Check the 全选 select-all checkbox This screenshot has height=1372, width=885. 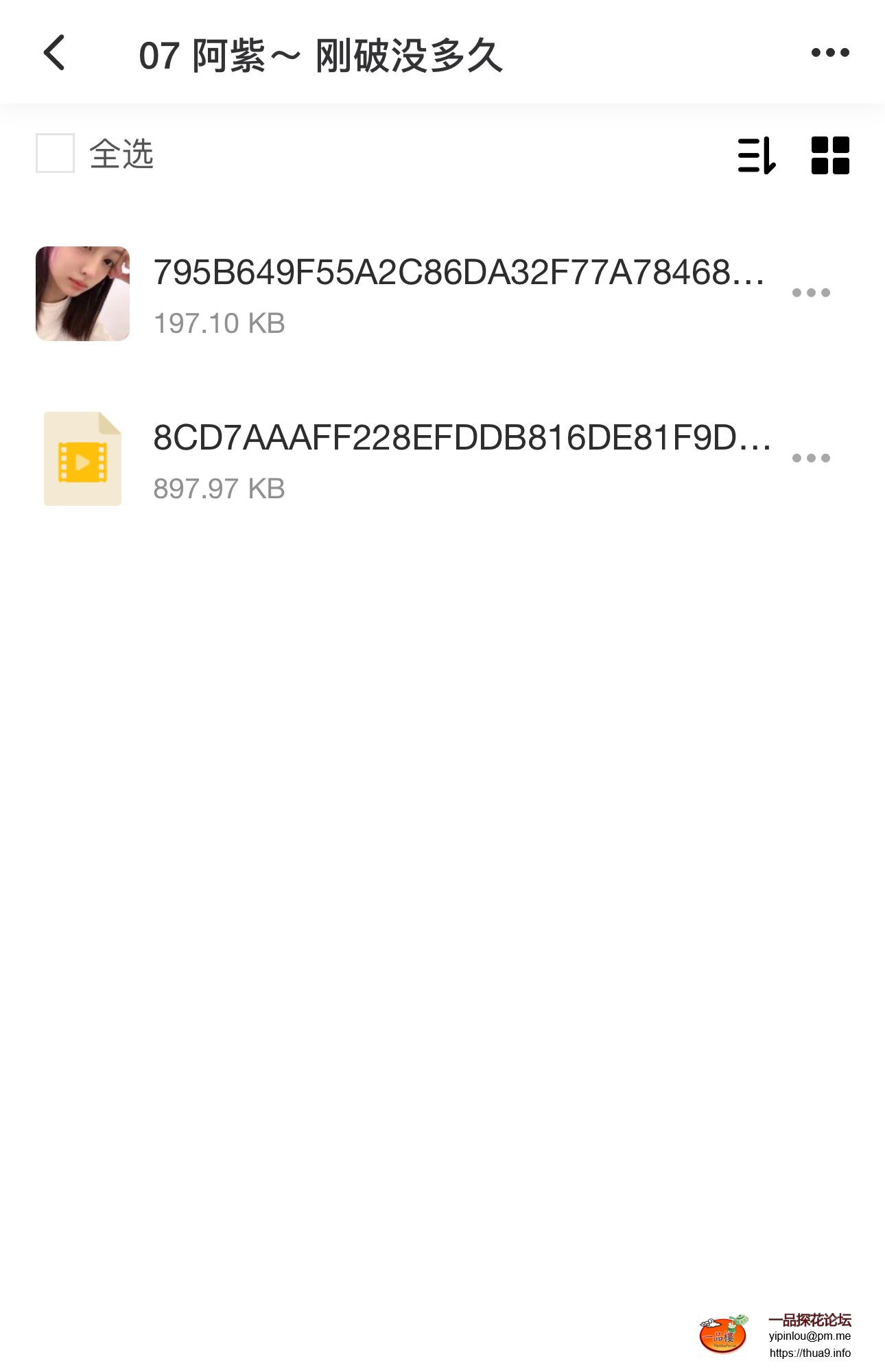(x=55, y=153)
